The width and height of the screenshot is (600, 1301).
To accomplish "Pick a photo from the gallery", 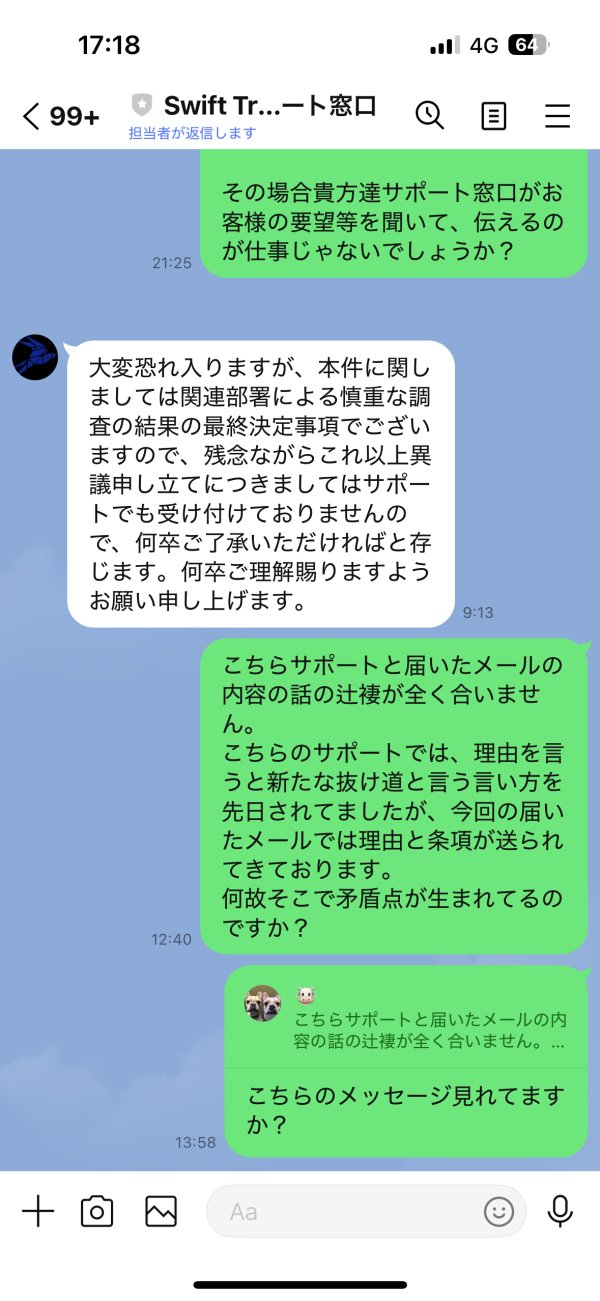I will coord(161,1211).
